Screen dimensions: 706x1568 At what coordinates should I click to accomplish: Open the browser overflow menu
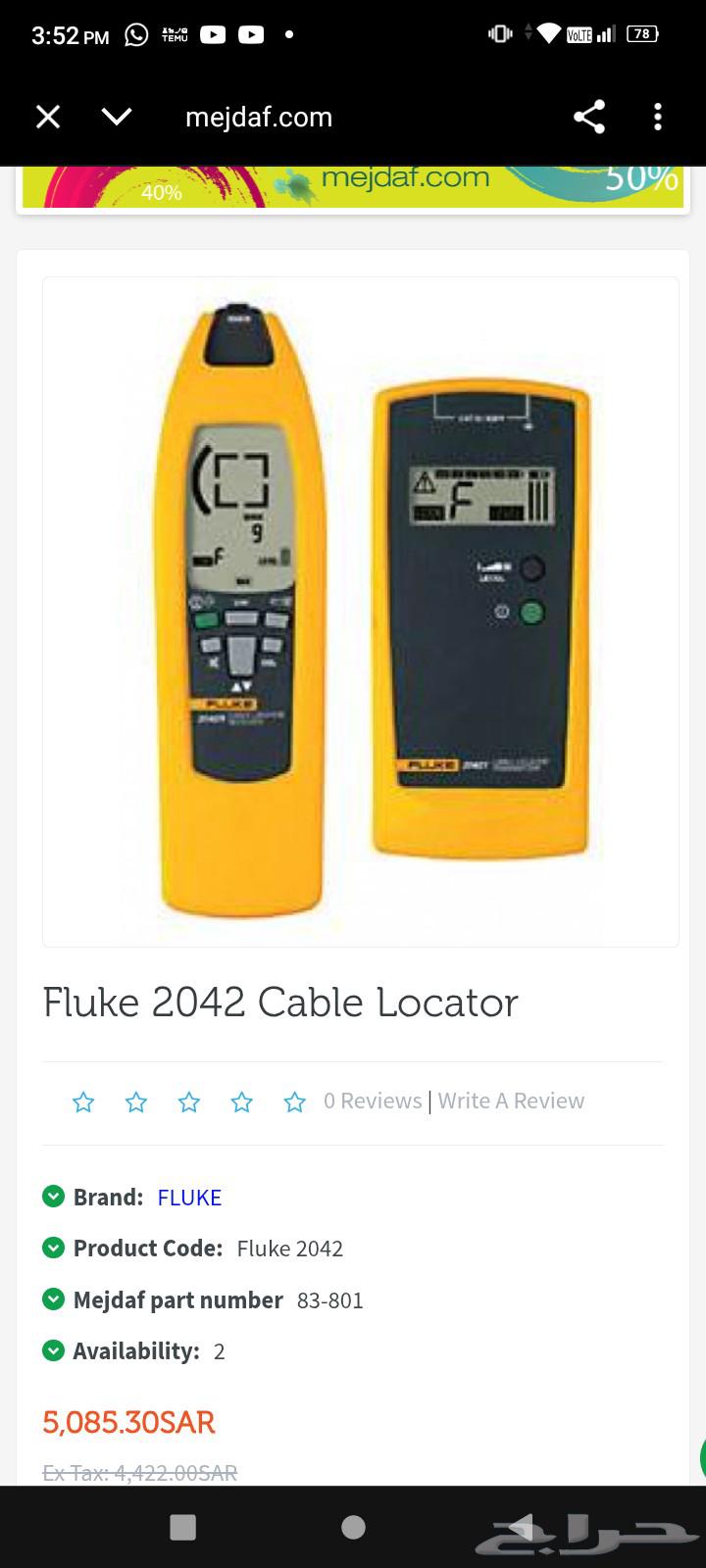[658, 118]
